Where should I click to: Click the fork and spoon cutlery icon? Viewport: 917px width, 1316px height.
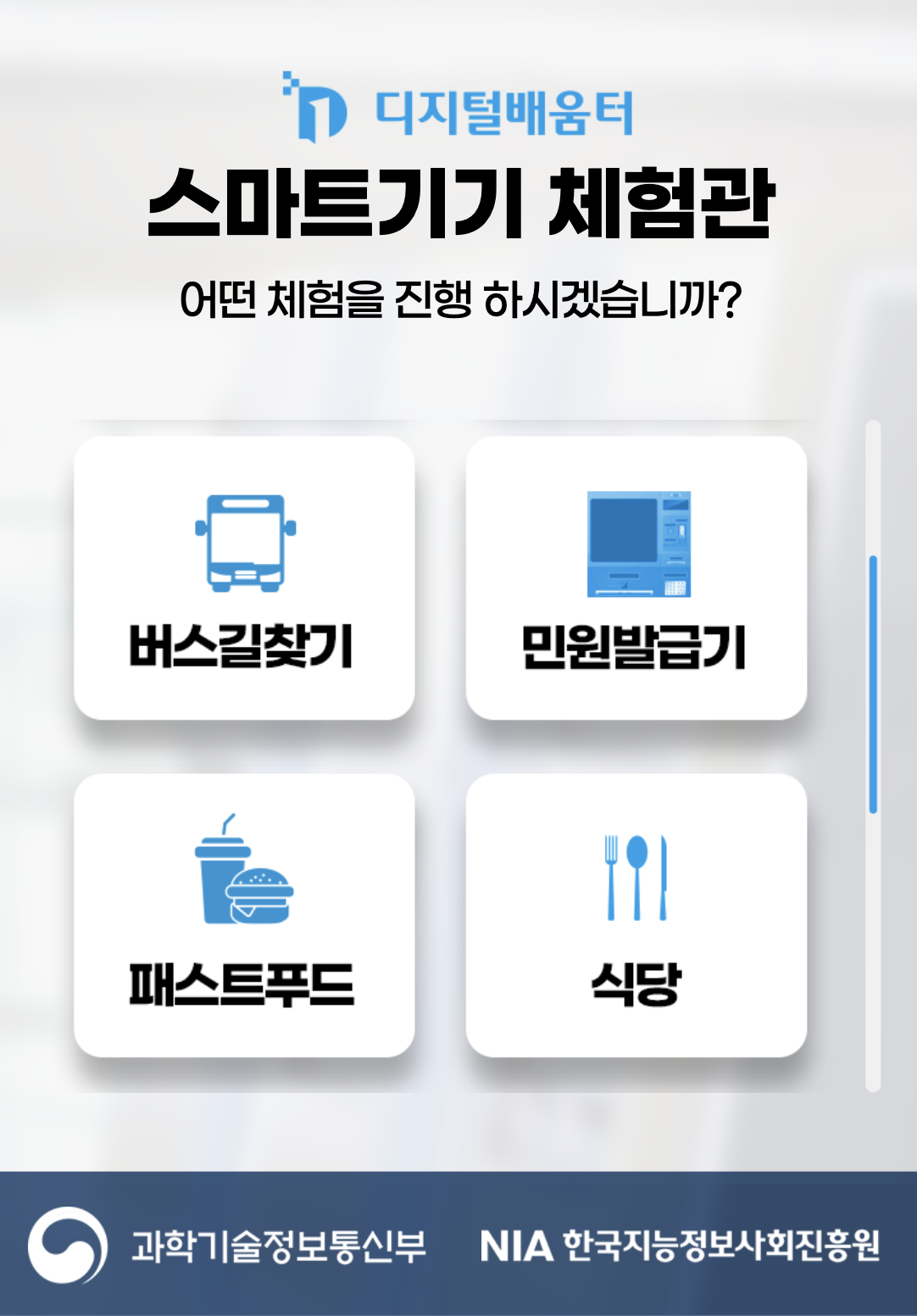coord(636,874)
